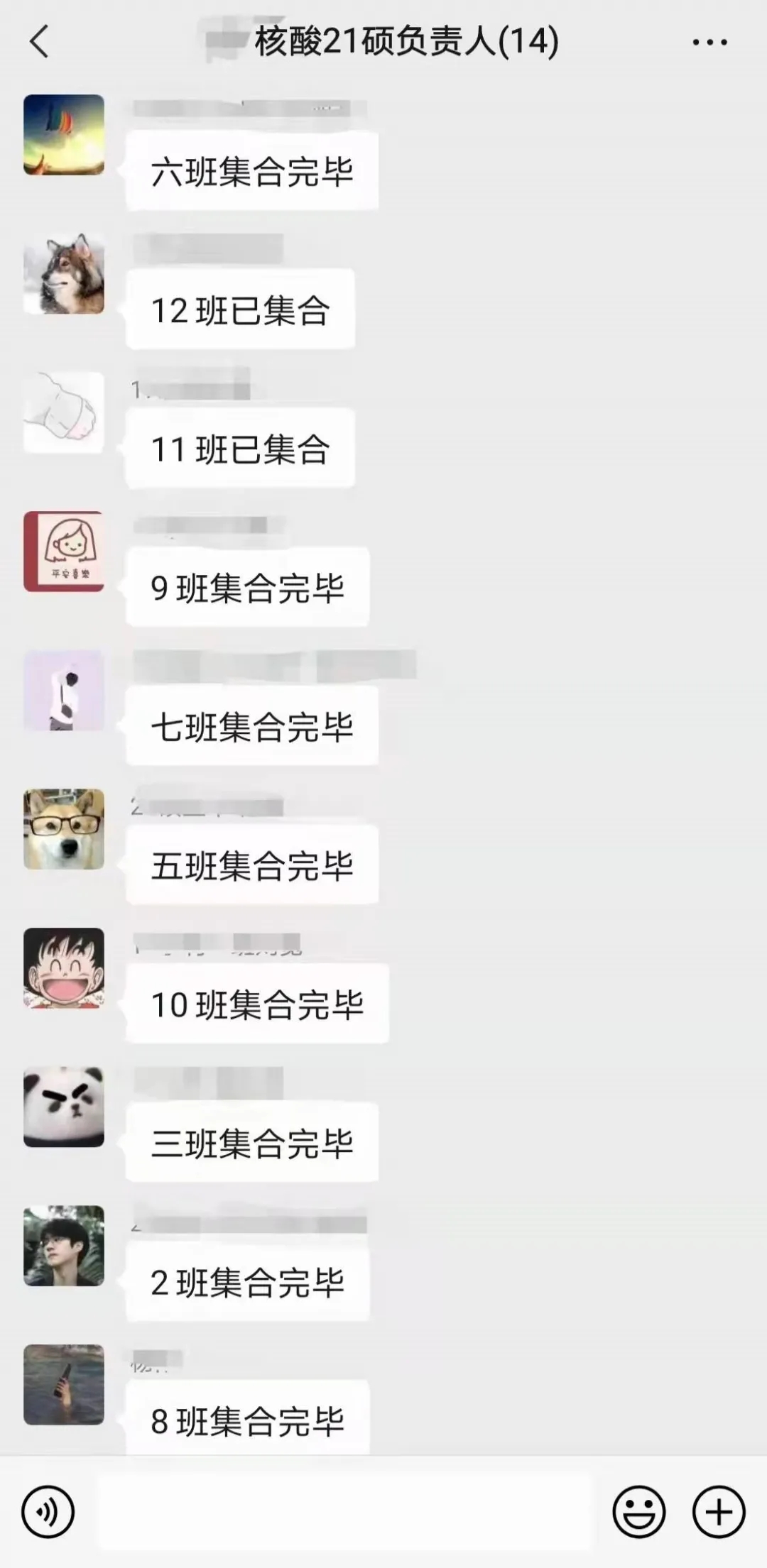Open the emoji picker

coord(639,1513)
